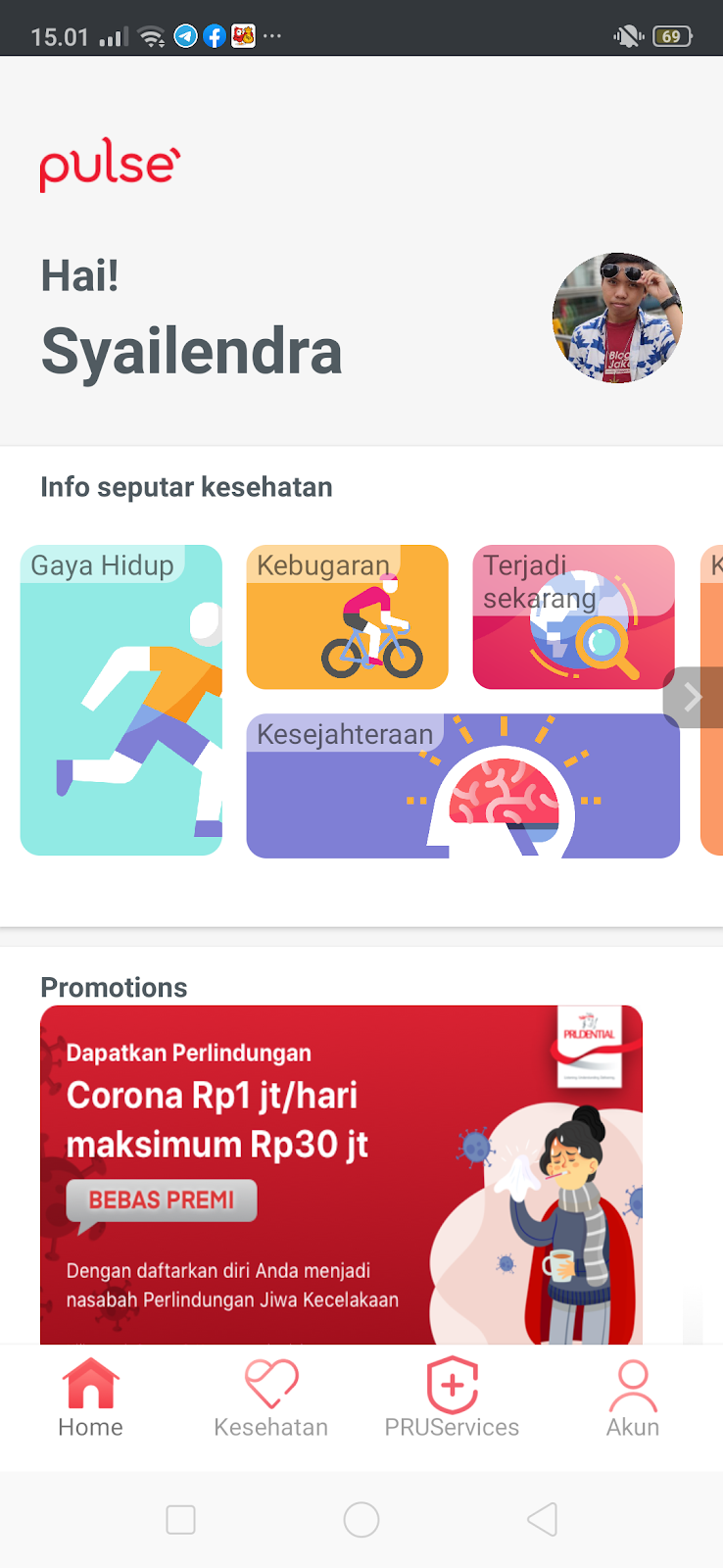Tap the ellipsis in the notification bar

pyautogui.click(x=271, y=36)
